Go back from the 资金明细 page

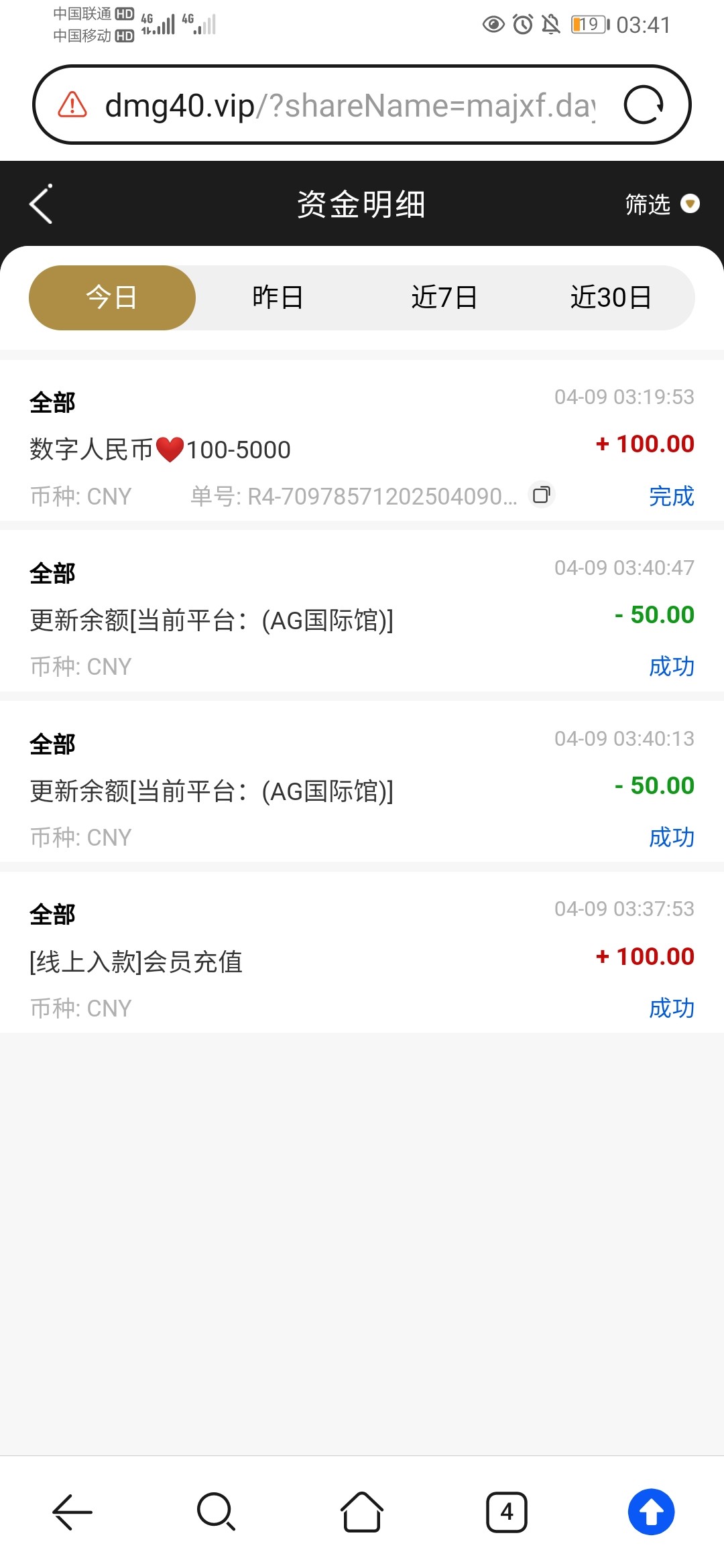41,204
